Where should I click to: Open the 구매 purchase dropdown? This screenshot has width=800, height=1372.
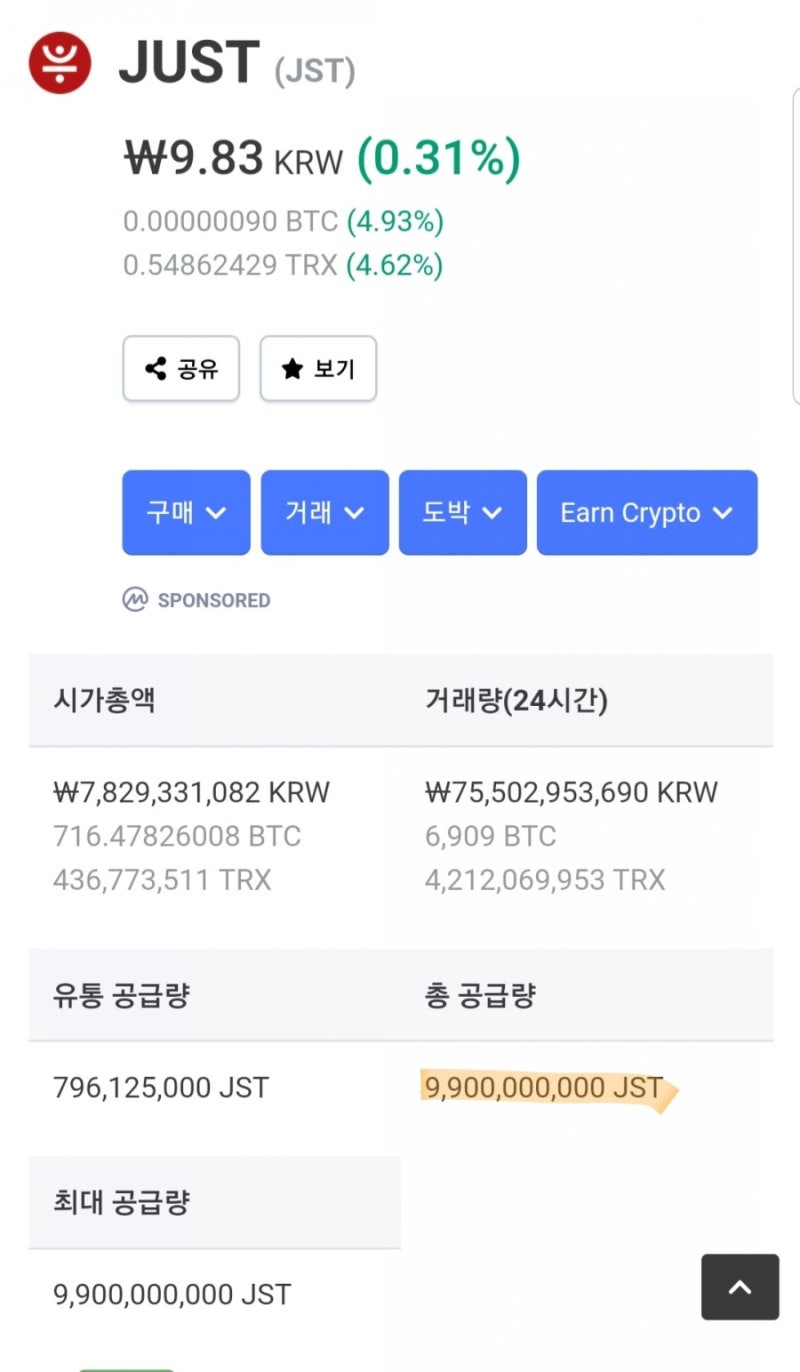tap(185, 512)
